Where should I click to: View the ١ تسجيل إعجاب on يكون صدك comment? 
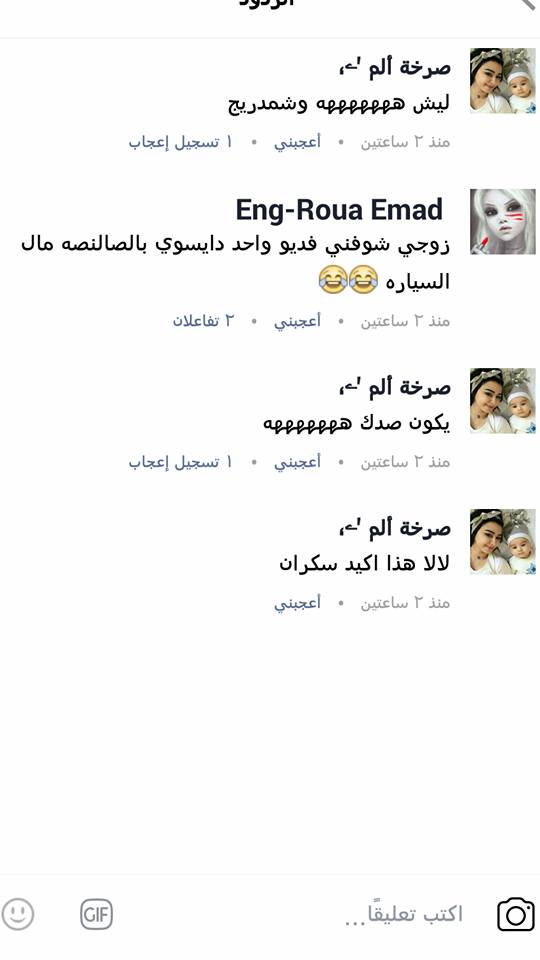181,462
